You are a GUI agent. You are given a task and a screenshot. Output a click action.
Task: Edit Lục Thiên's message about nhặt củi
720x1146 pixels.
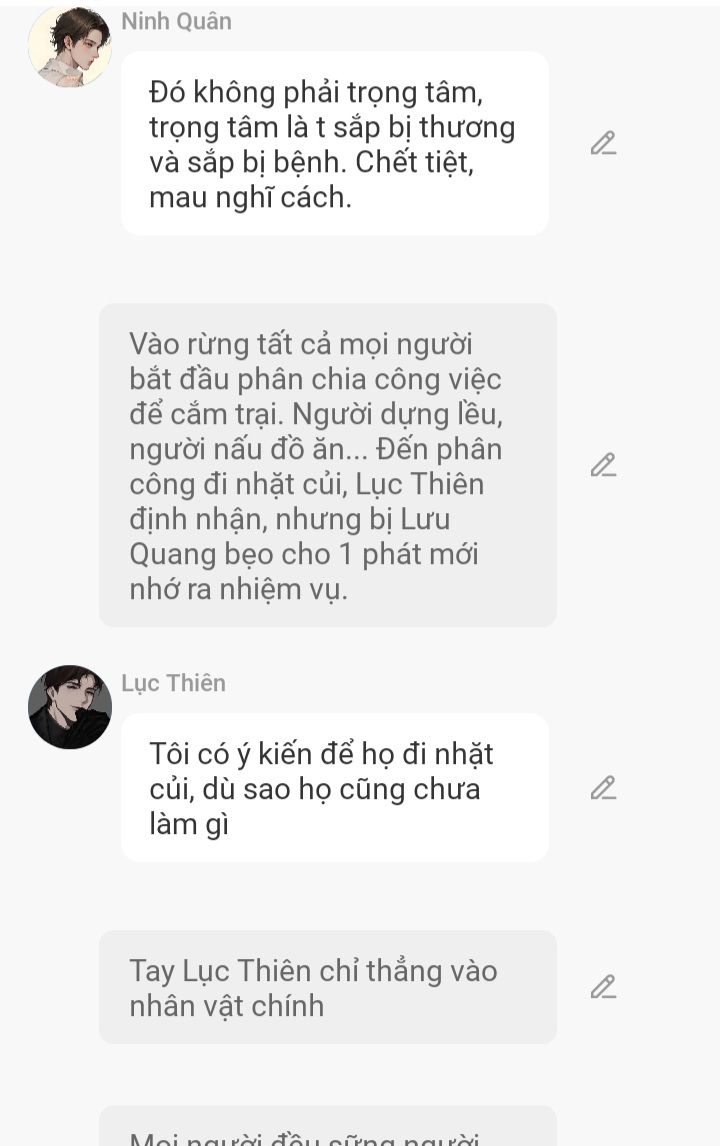(x=603, y=788)
